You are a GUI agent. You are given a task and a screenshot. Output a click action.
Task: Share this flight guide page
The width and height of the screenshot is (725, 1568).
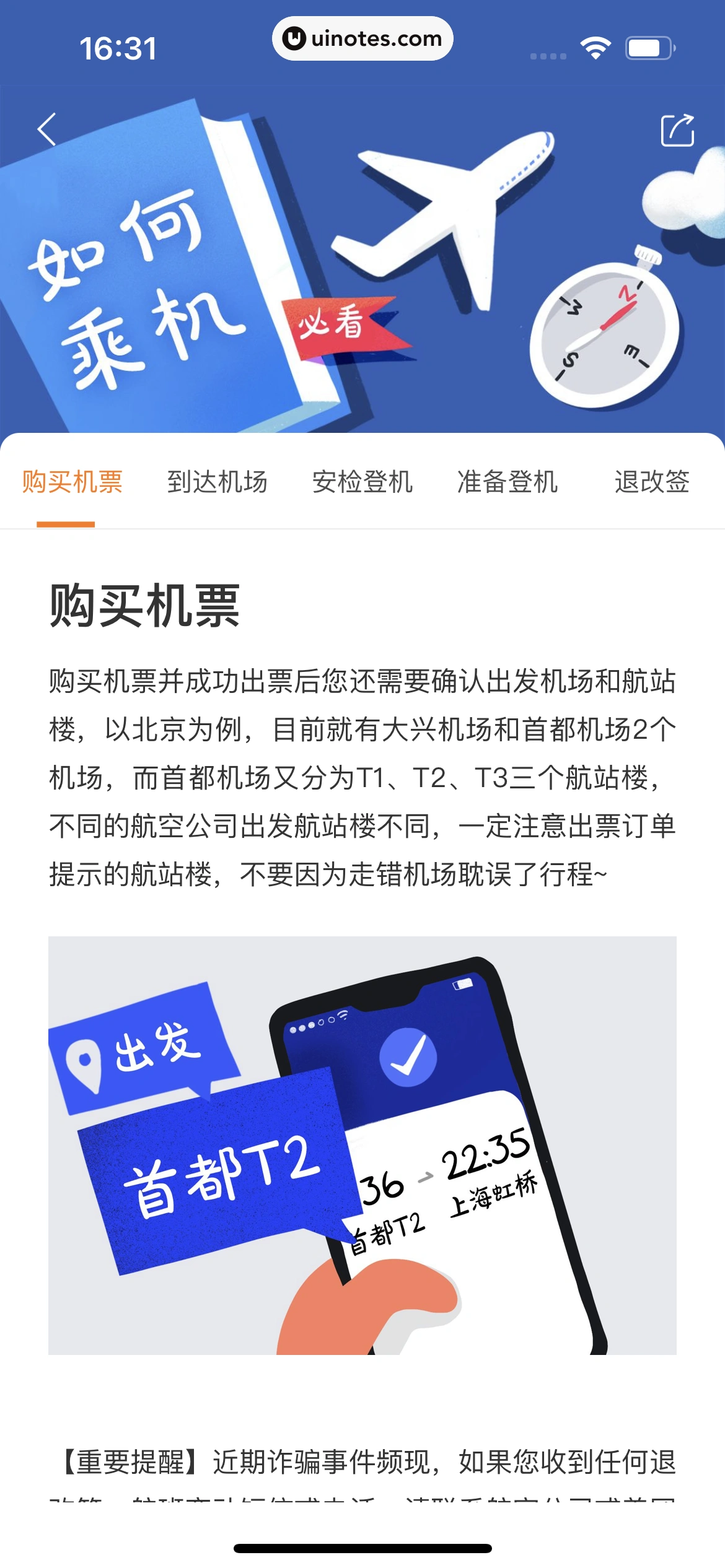pos(677,130)
